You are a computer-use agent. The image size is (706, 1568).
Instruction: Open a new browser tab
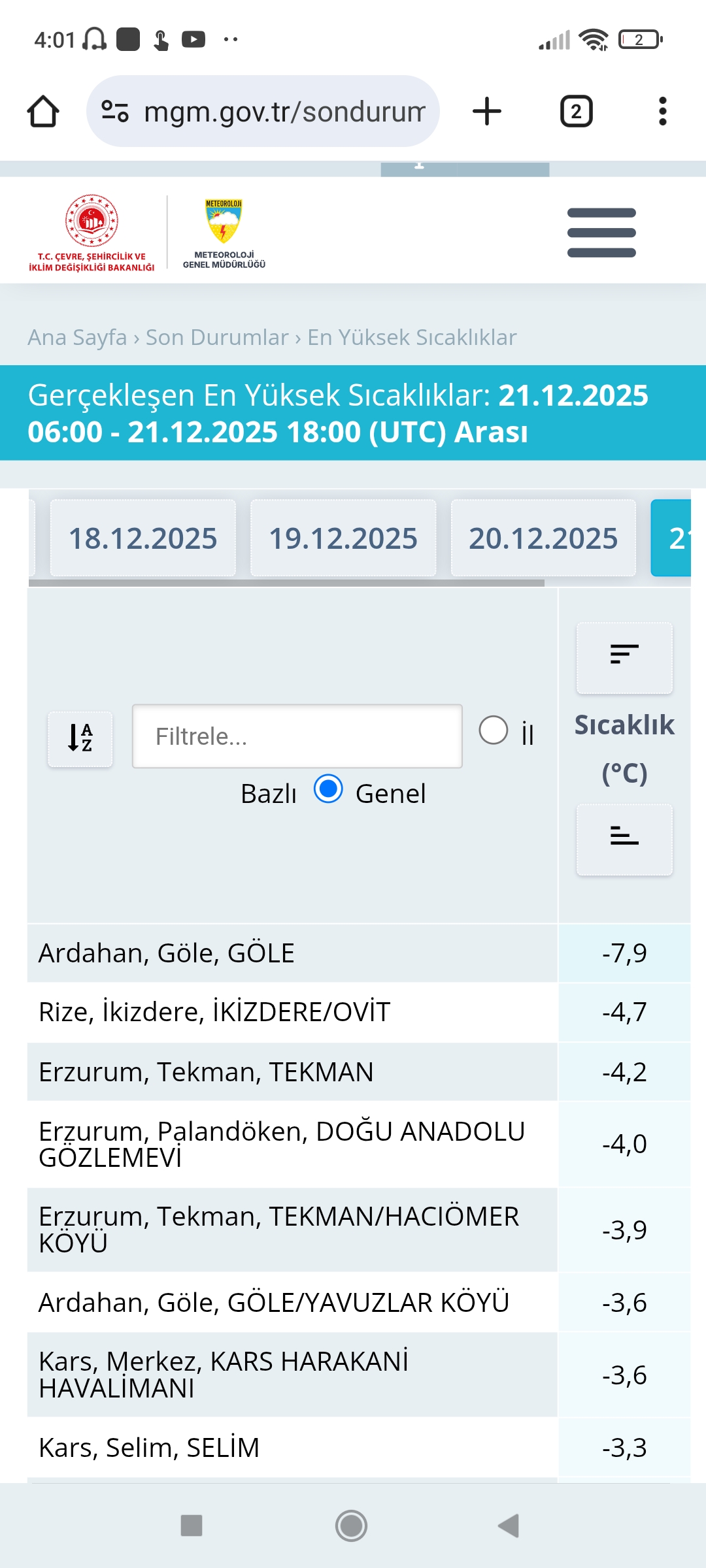coord(487,111)
